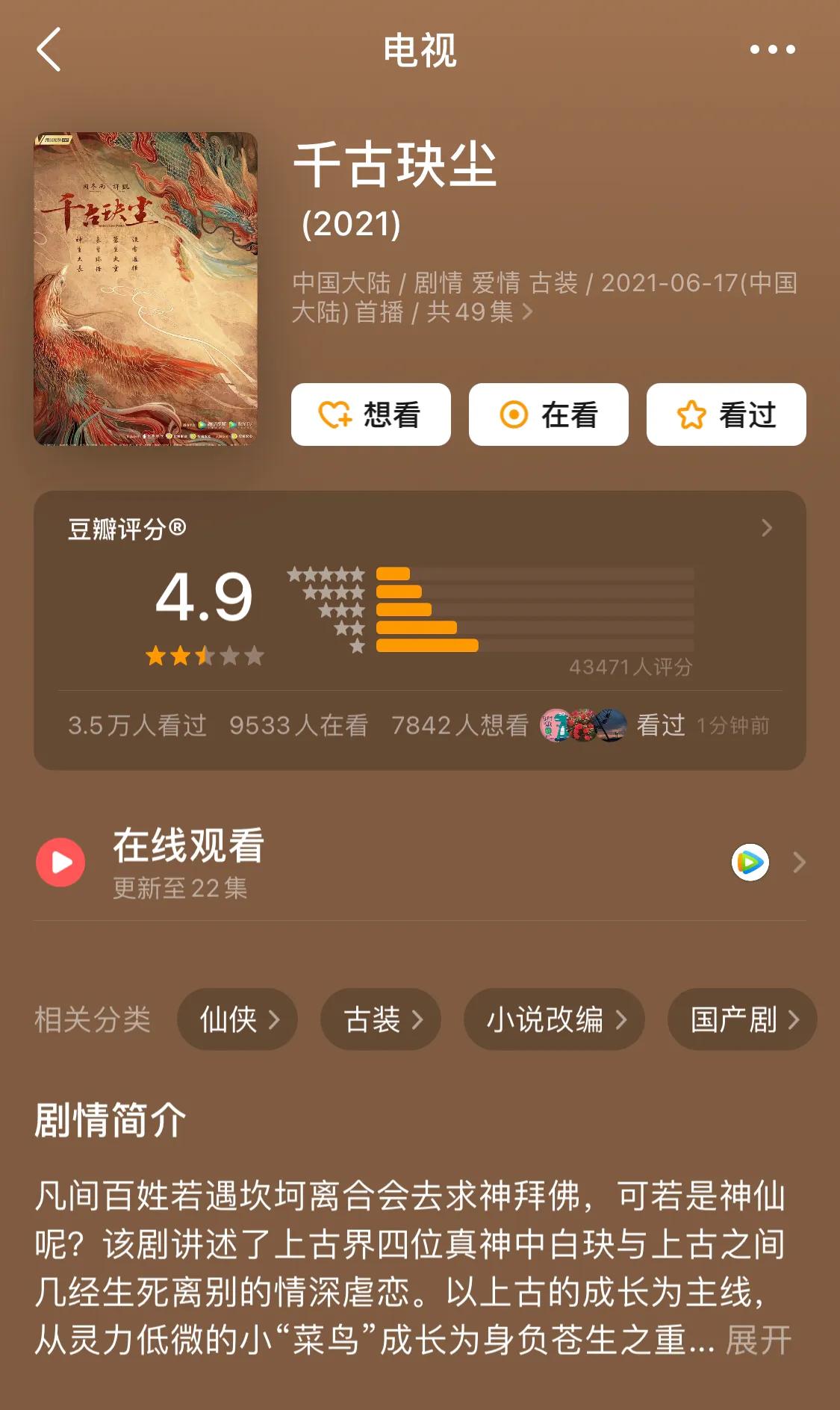Mark the show as 在看

[547, 414]
